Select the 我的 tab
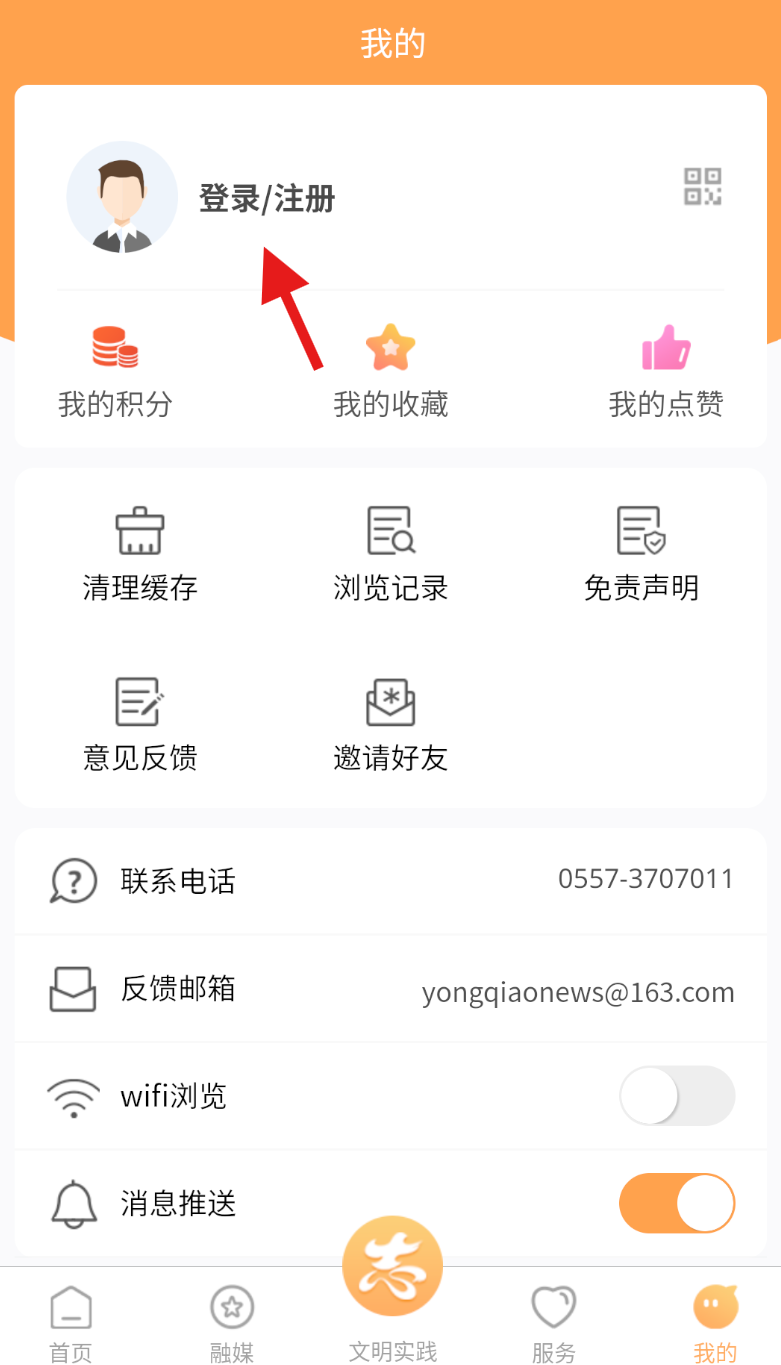This screenshot has height=1365, width=781. coord(715,1324)
